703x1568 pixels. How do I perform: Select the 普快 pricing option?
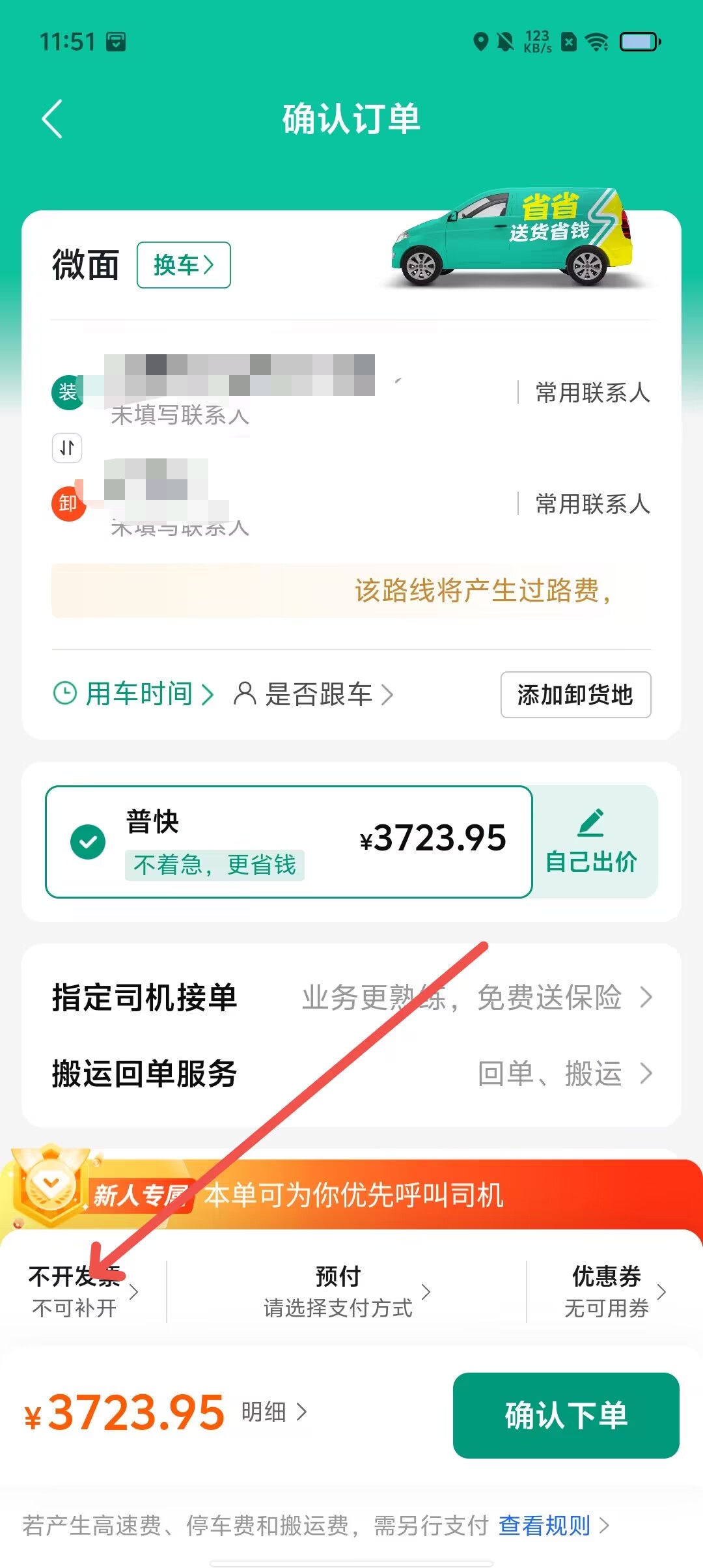click(289, 842)
